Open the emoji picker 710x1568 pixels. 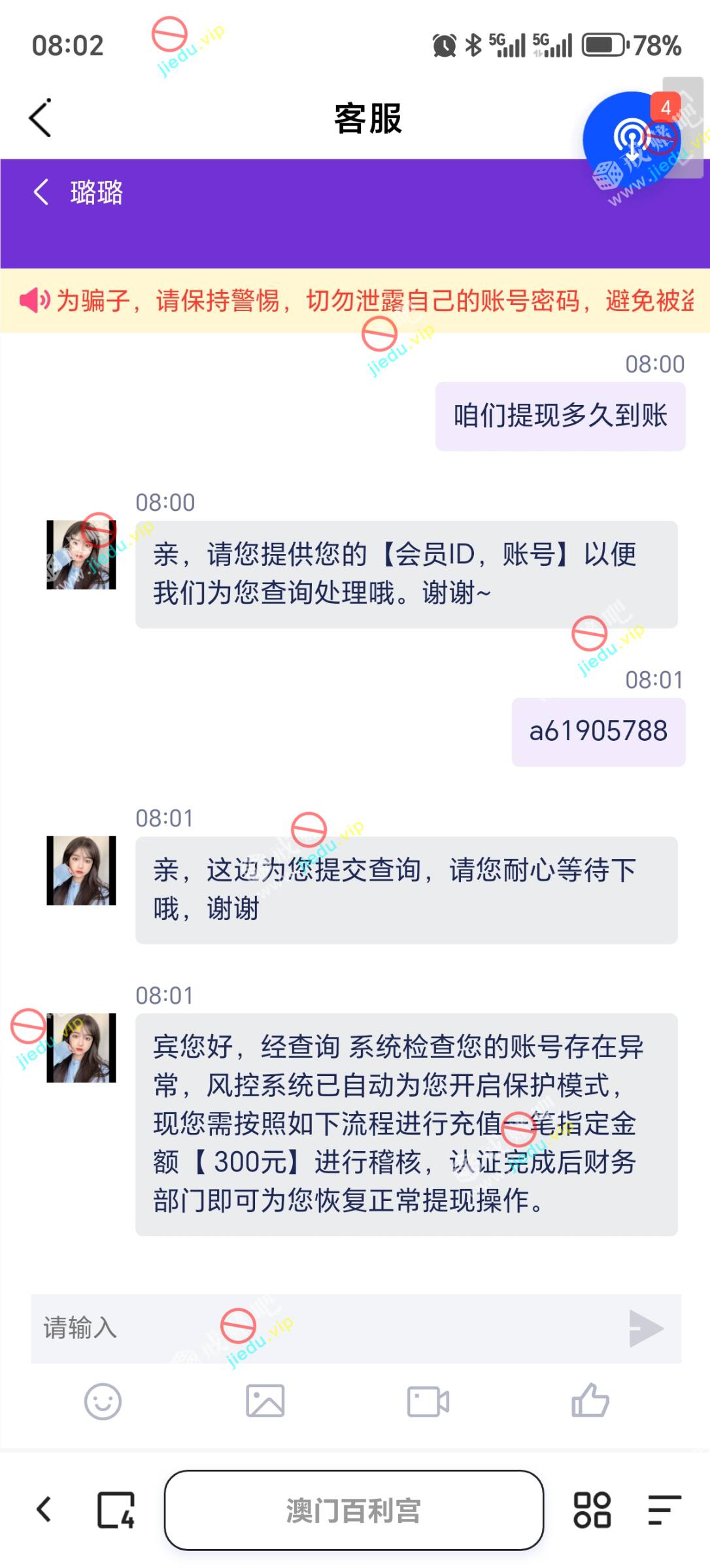click(x=103, y=1401)
